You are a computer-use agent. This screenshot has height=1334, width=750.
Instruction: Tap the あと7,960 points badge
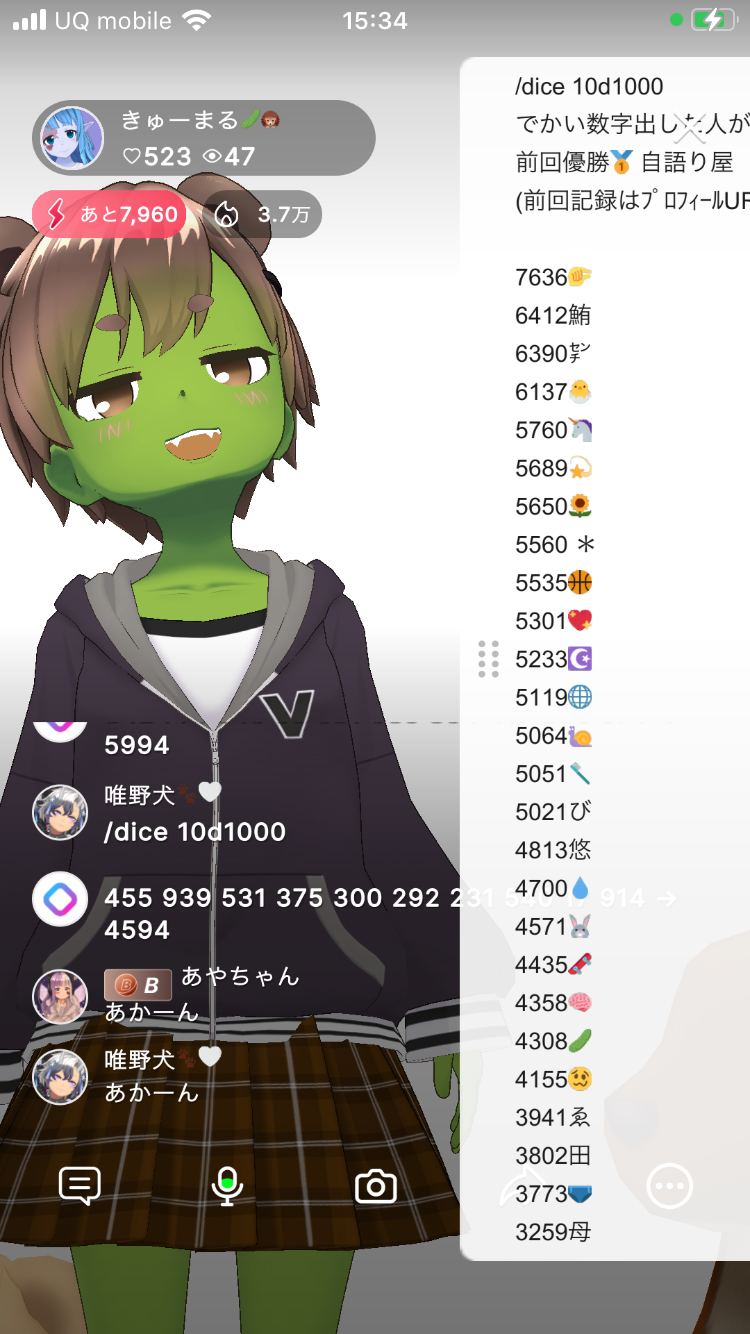(x=109, y=214)
